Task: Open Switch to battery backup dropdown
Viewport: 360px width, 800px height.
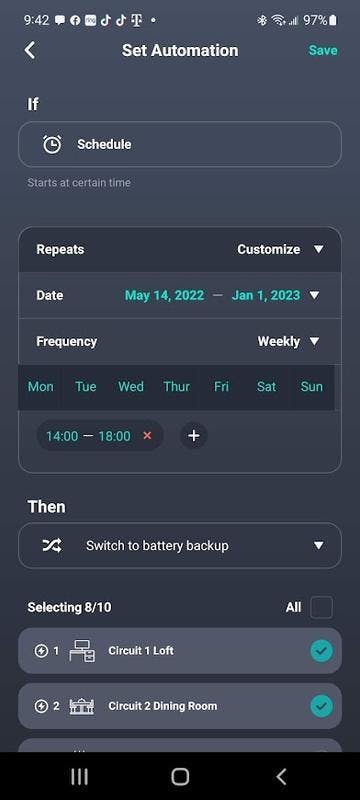Action: tap(180, 545)
